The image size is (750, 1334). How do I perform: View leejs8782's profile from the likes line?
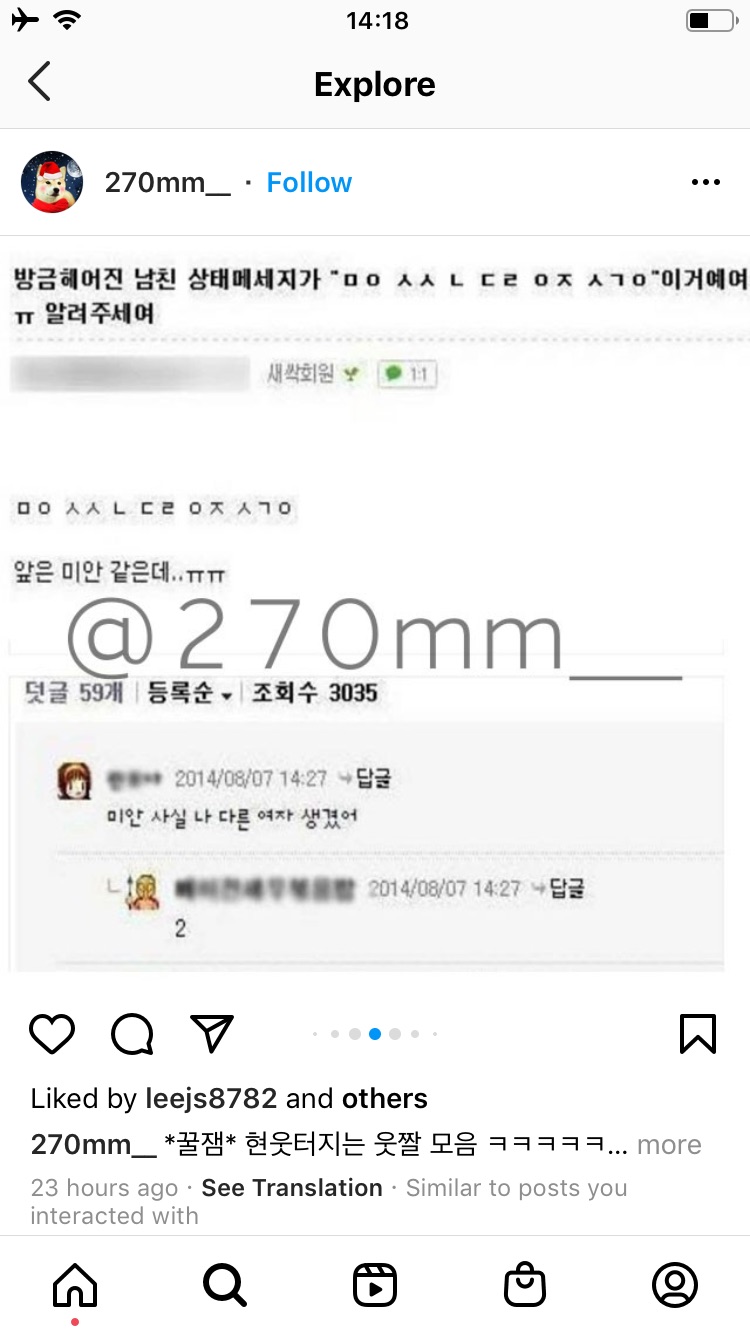click(210, 1098)
